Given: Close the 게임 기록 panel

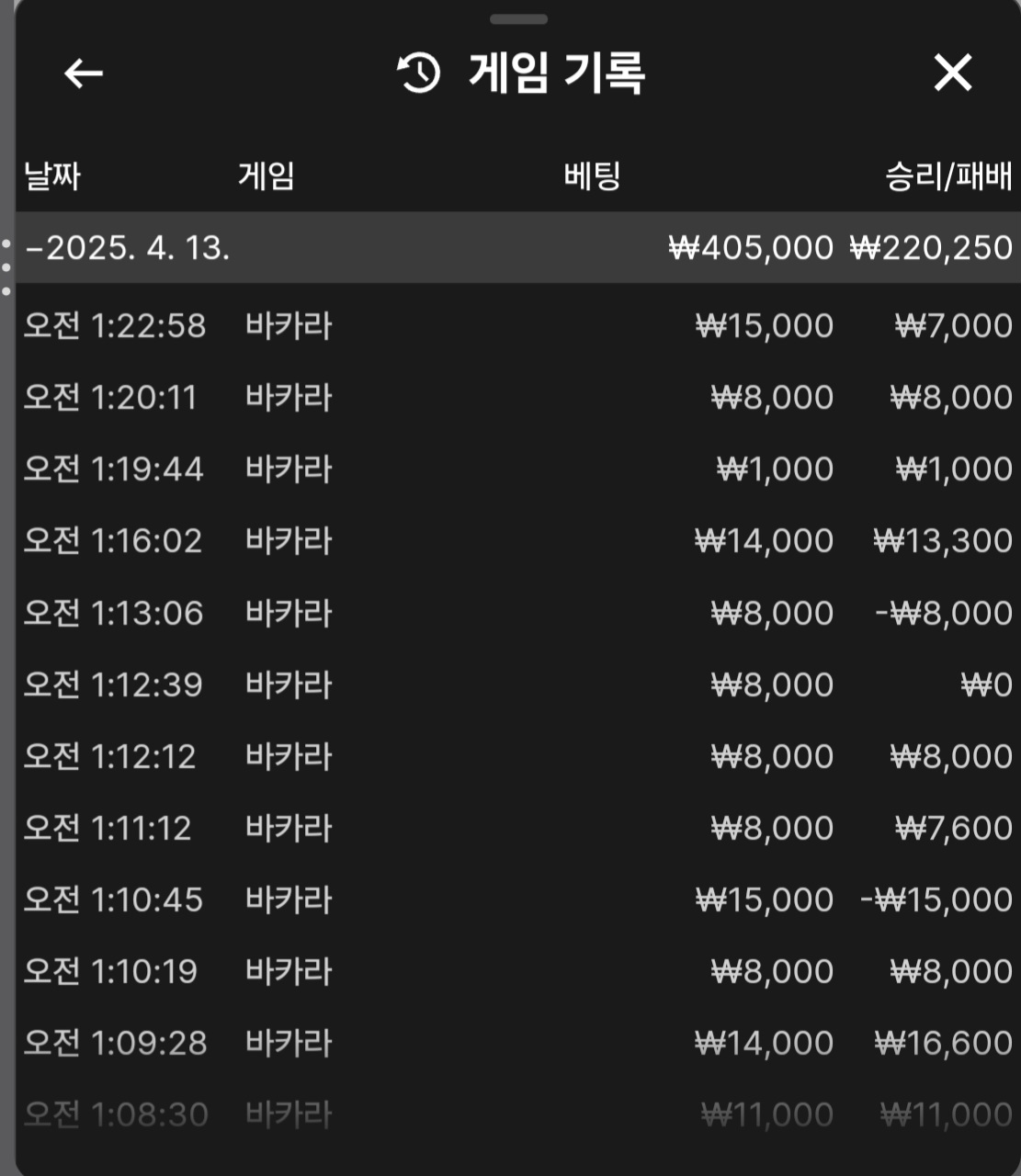Looking at the screenshot, I should click(x=952, y=73).
